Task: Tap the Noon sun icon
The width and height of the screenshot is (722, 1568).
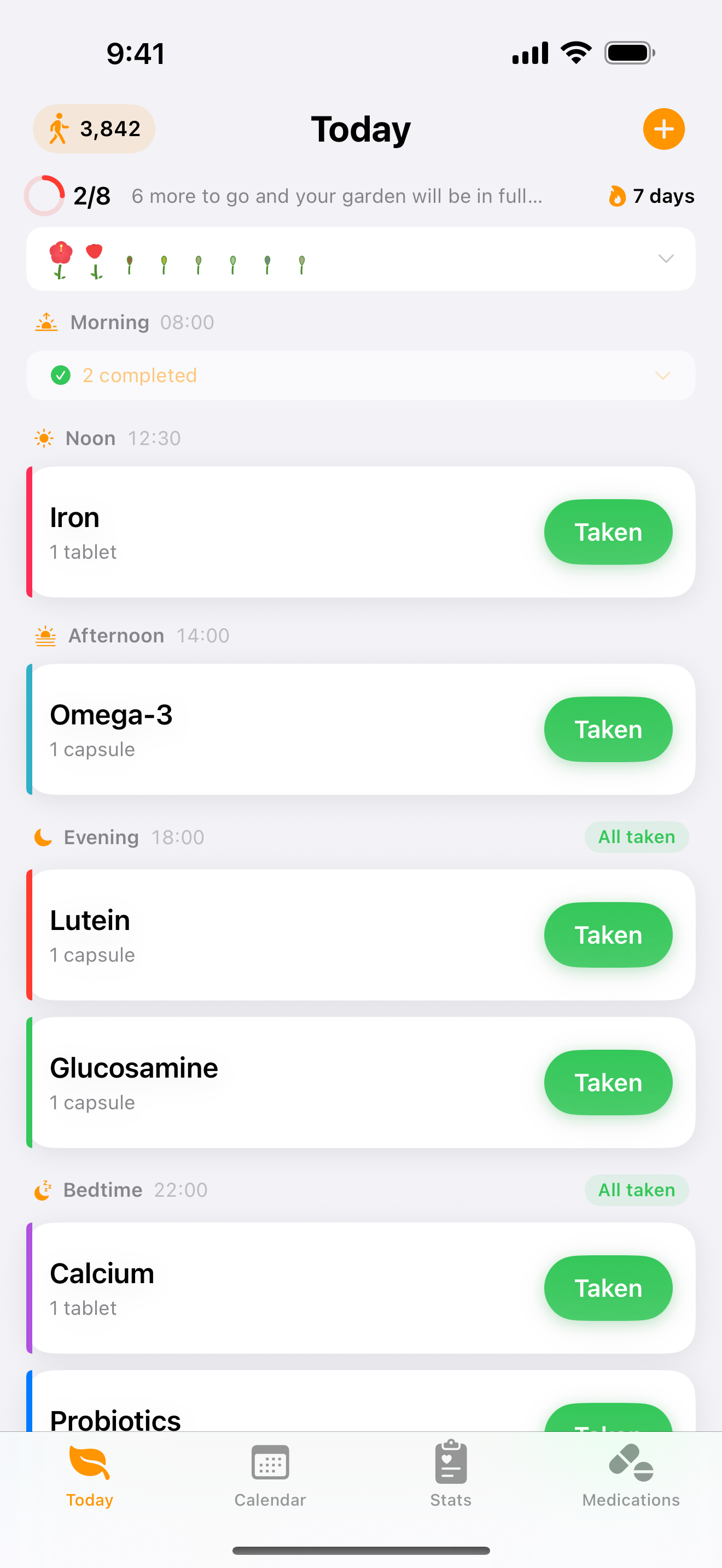Action: (x=44, y=438)
